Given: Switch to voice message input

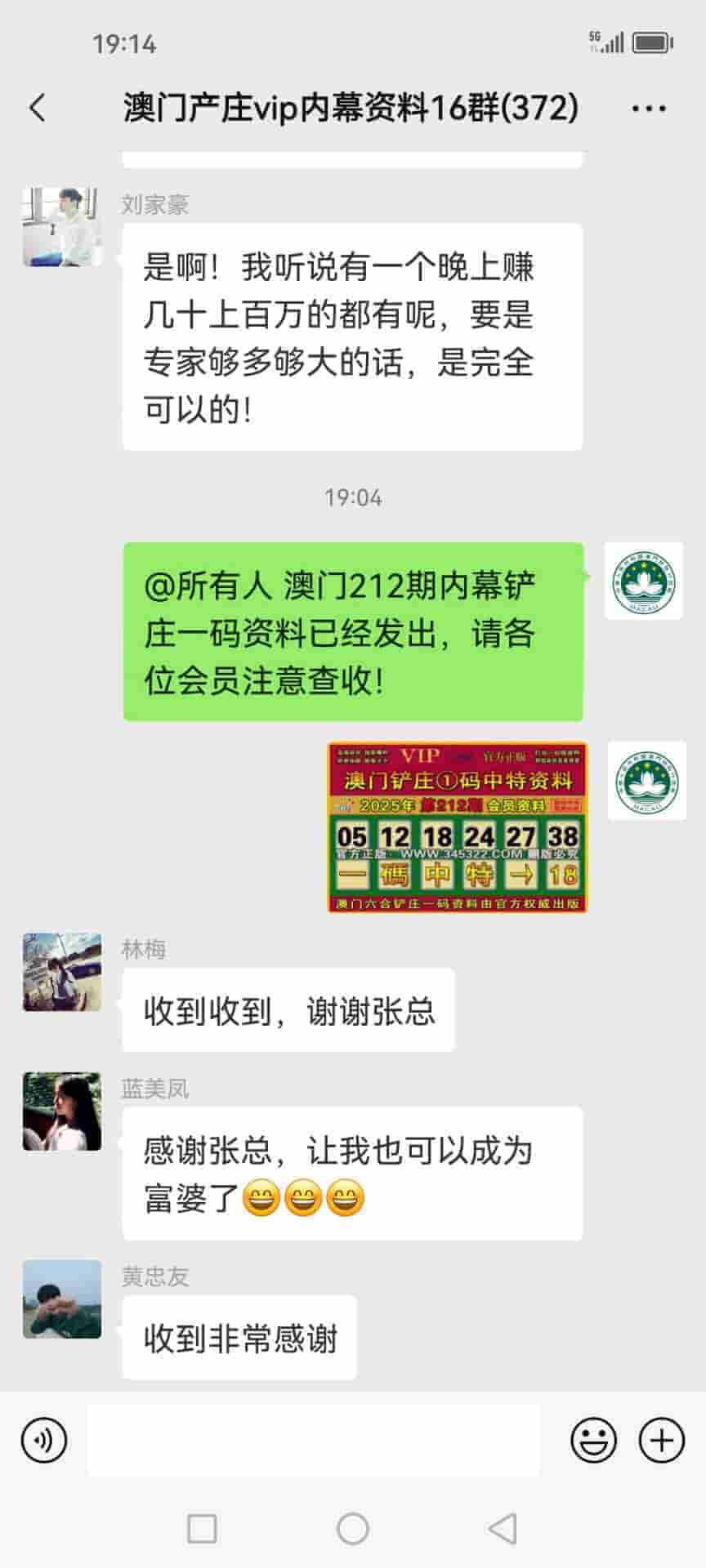Looking at the screenshot, I should click(x=44, y=1441).
